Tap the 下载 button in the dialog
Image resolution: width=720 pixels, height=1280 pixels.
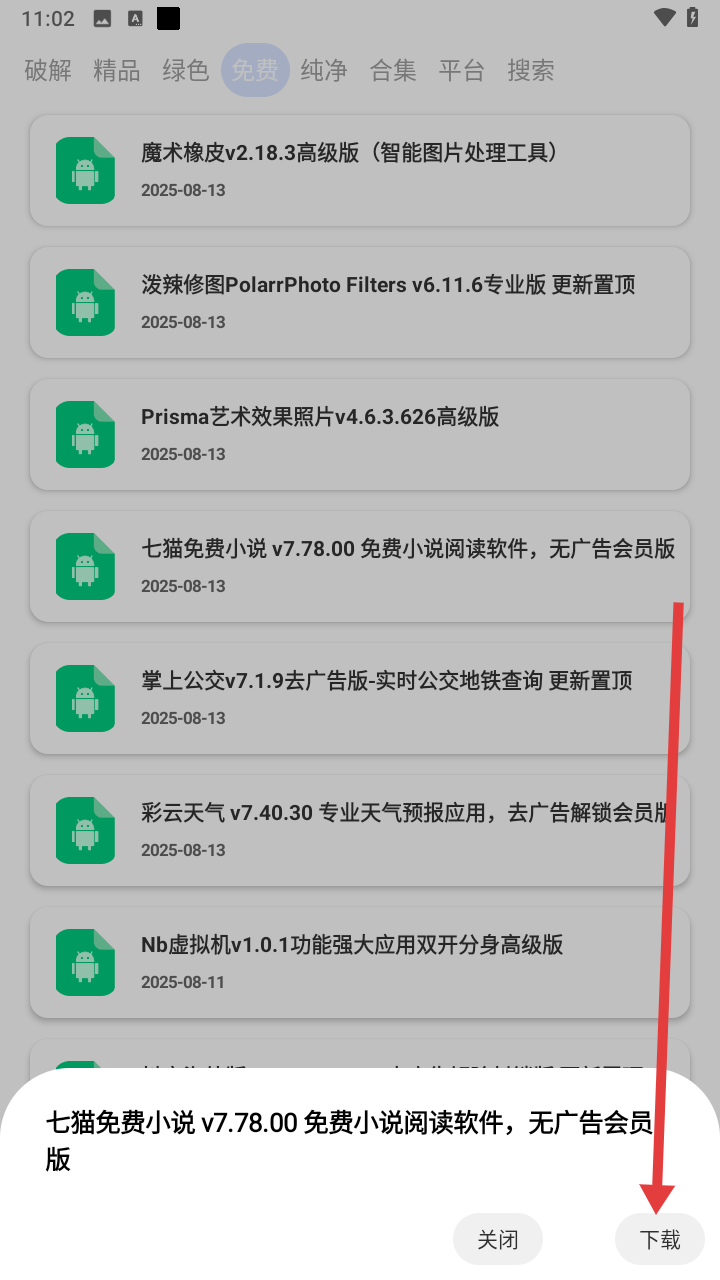[x=659, y=1240]
